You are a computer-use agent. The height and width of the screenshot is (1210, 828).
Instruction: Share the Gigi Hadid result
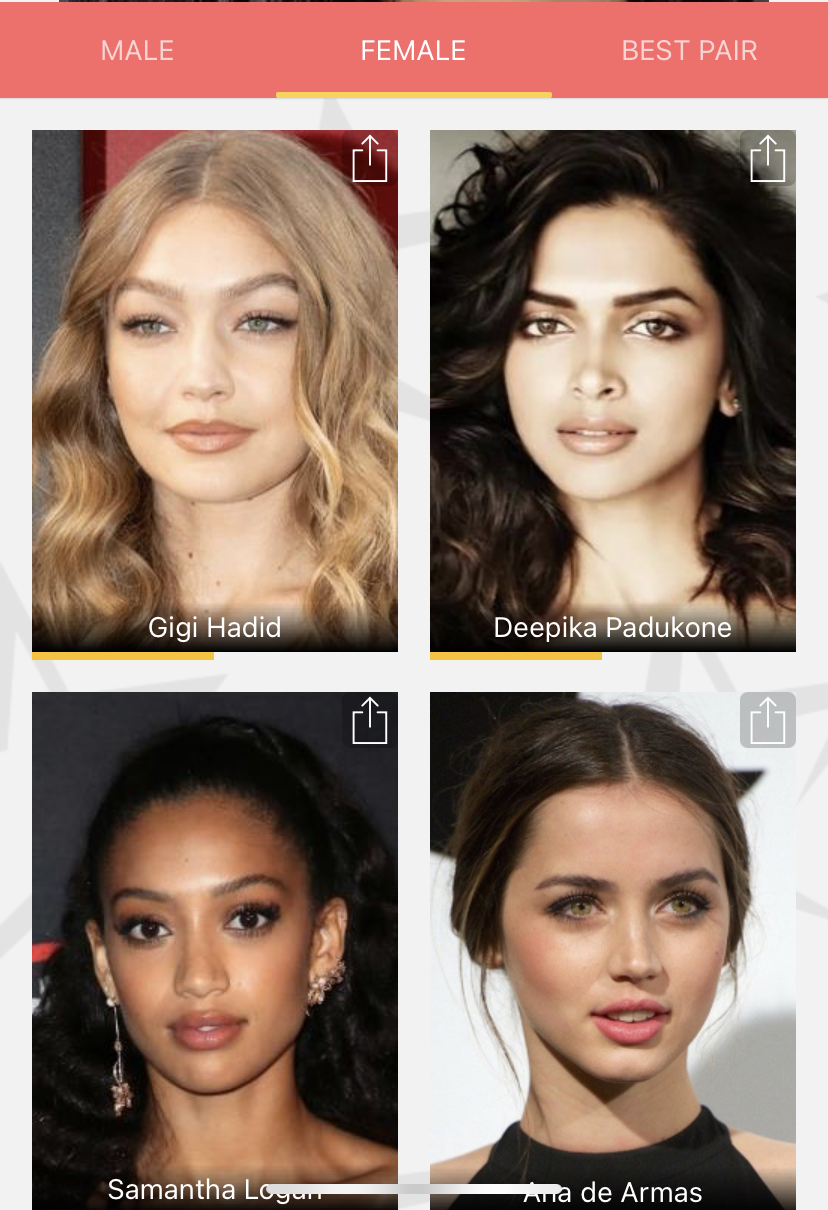click(370, 159)
